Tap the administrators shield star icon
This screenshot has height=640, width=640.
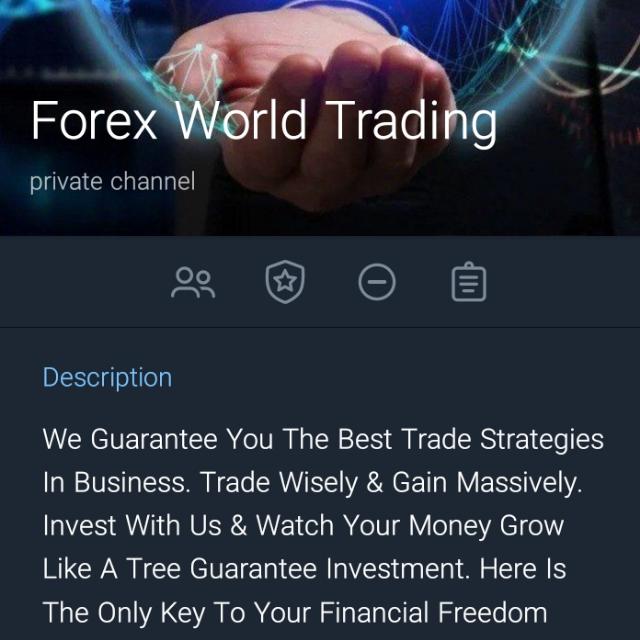tap(285, 284)
